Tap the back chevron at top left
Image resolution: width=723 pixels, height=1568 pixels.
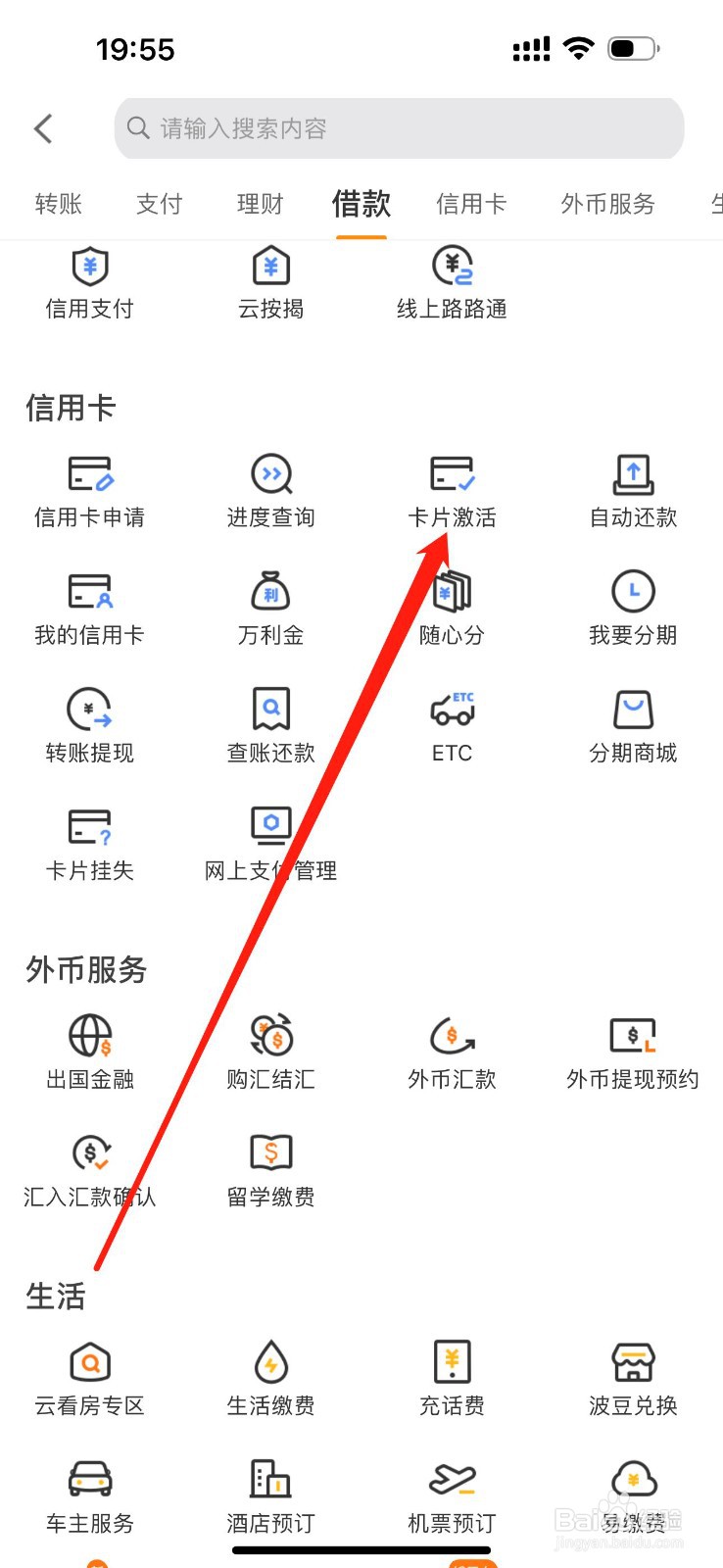[x=42, y=127]
